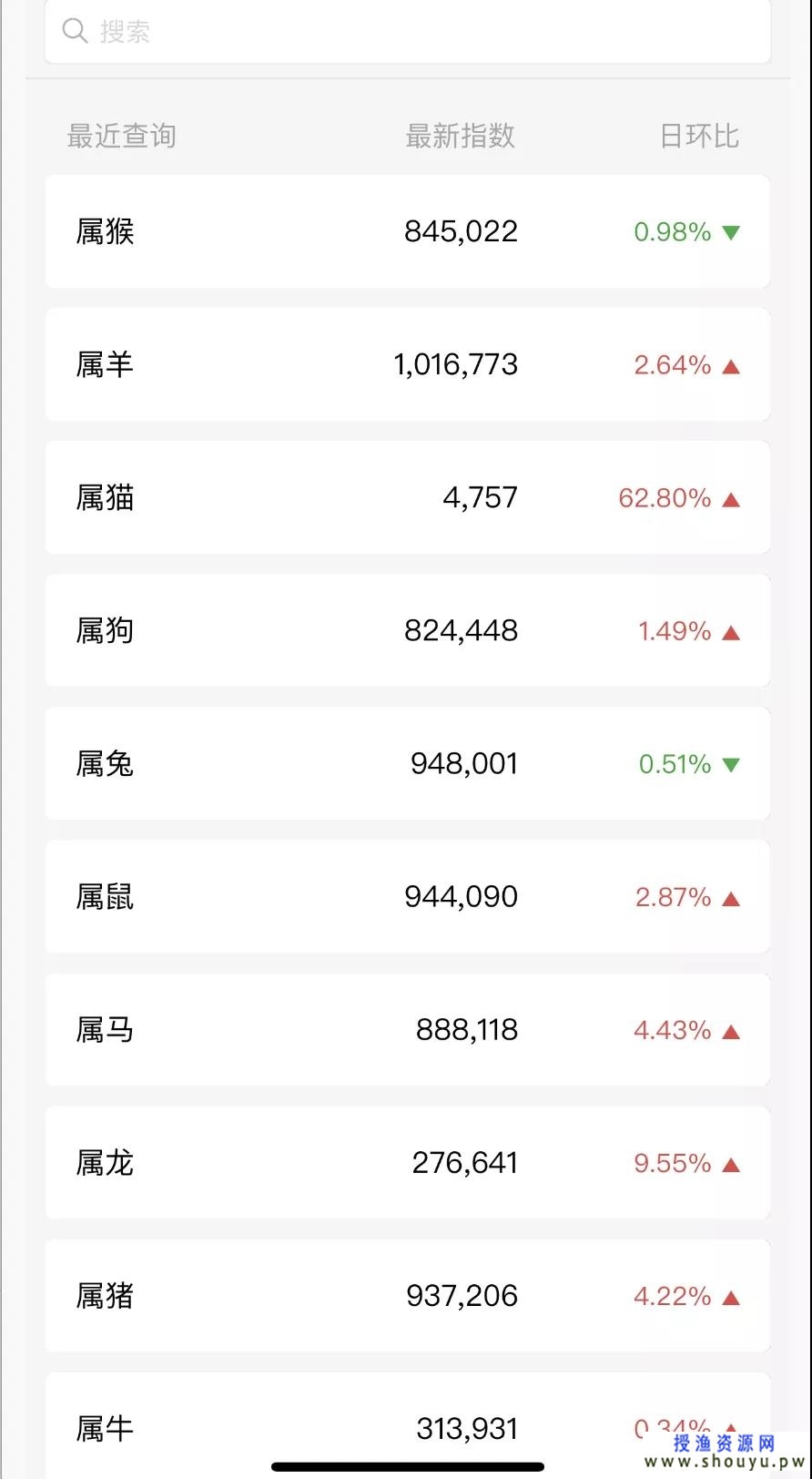Select the 属鼠 index row

coord(407,897)
